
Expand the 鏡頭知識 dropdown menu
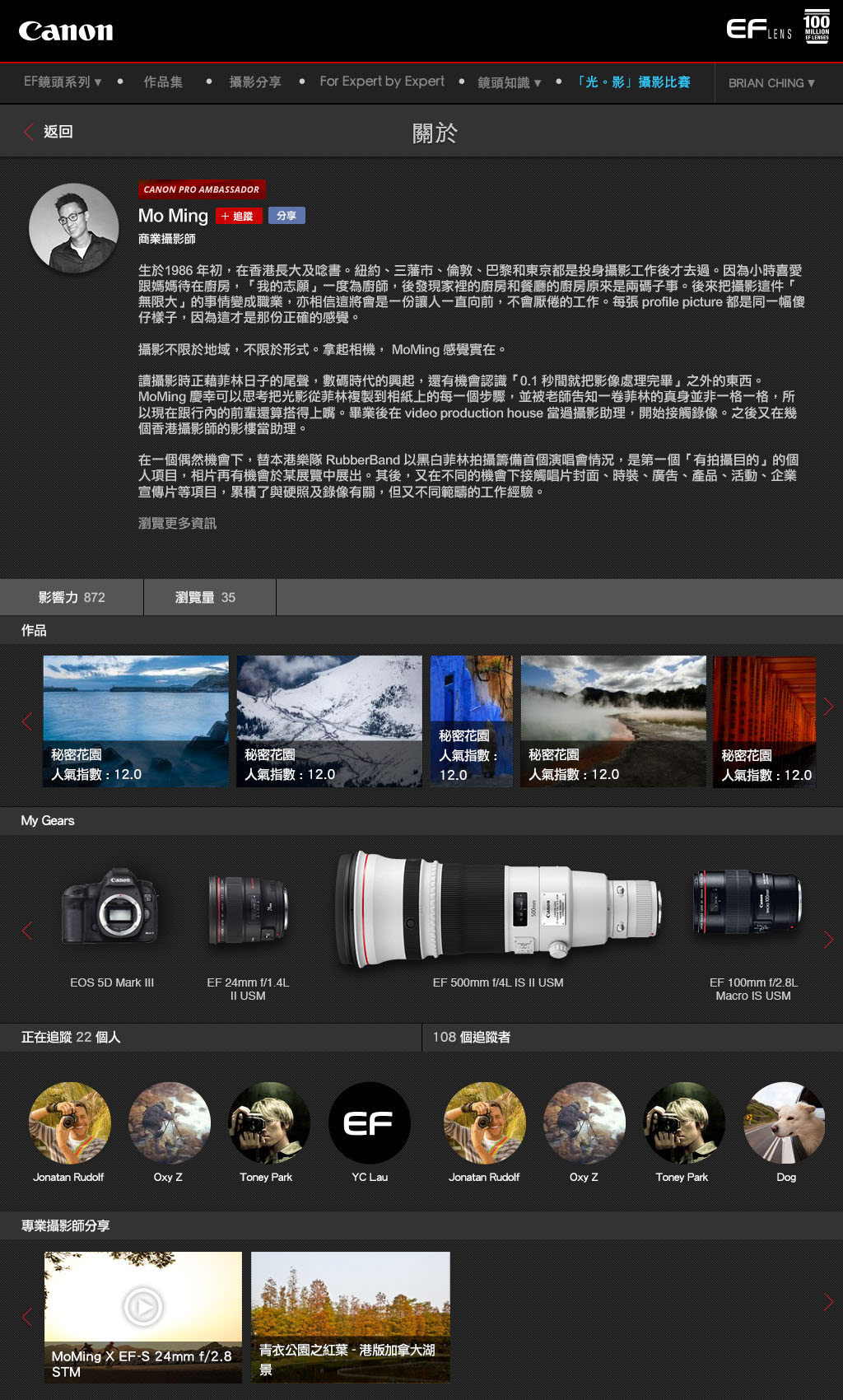pyautogui.click(x=509, y=82)
